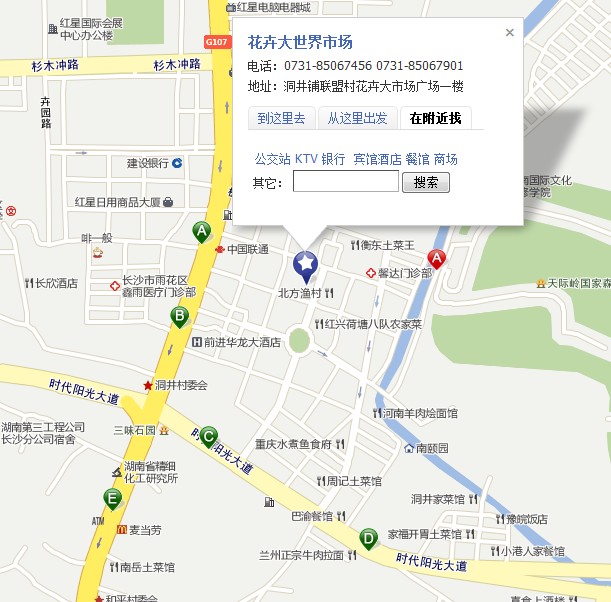Screen dimensions: 611x602
Task: Search nearby 公交站
Action: [x=272, y=159]
